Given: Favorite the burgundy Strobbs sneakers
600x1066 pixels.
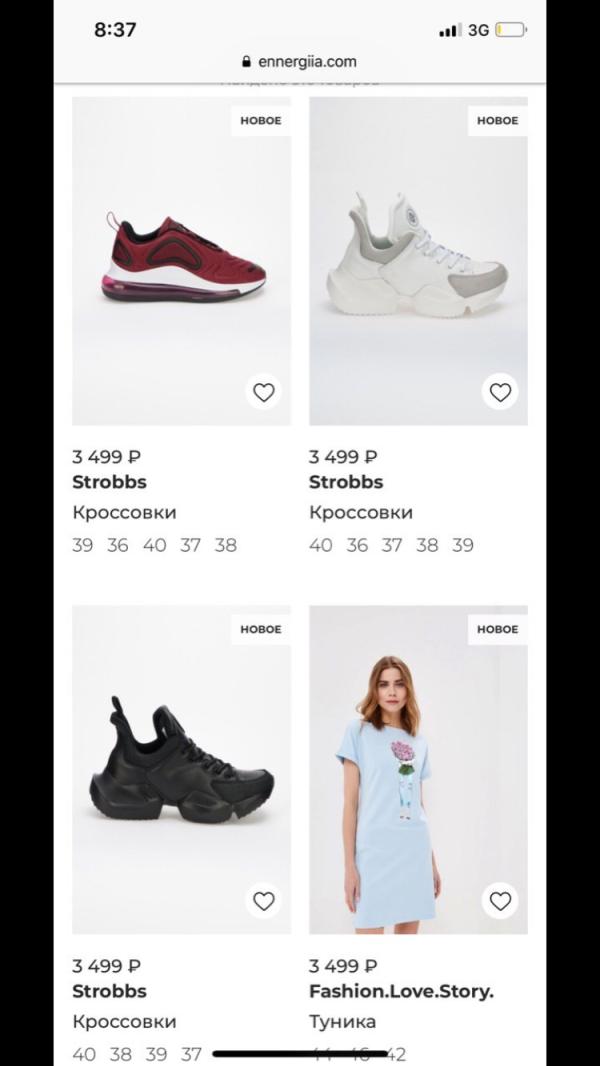Looking at the screenshot, I should (263, 393).
